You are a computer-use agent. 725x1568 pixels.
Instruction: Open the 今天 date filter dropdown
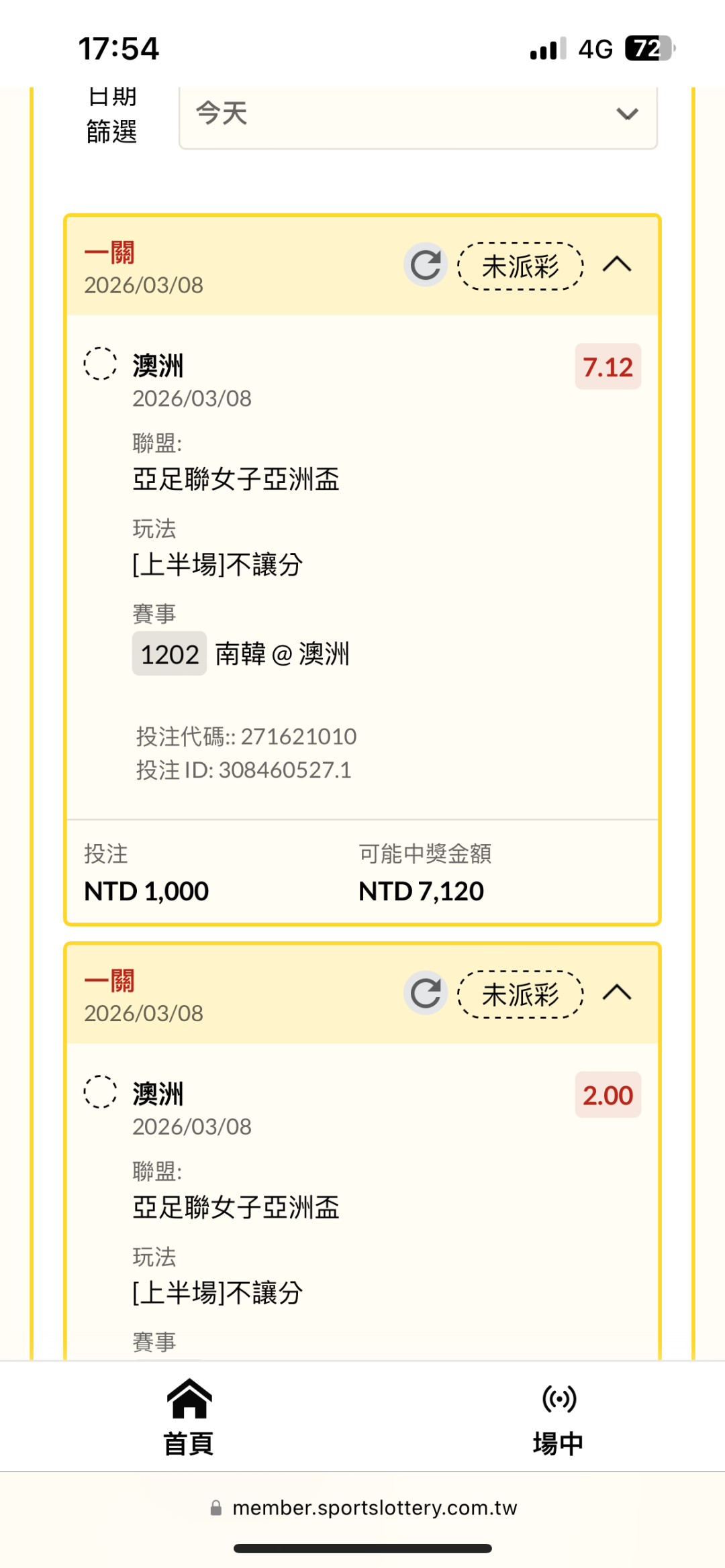tap(418, 114)
